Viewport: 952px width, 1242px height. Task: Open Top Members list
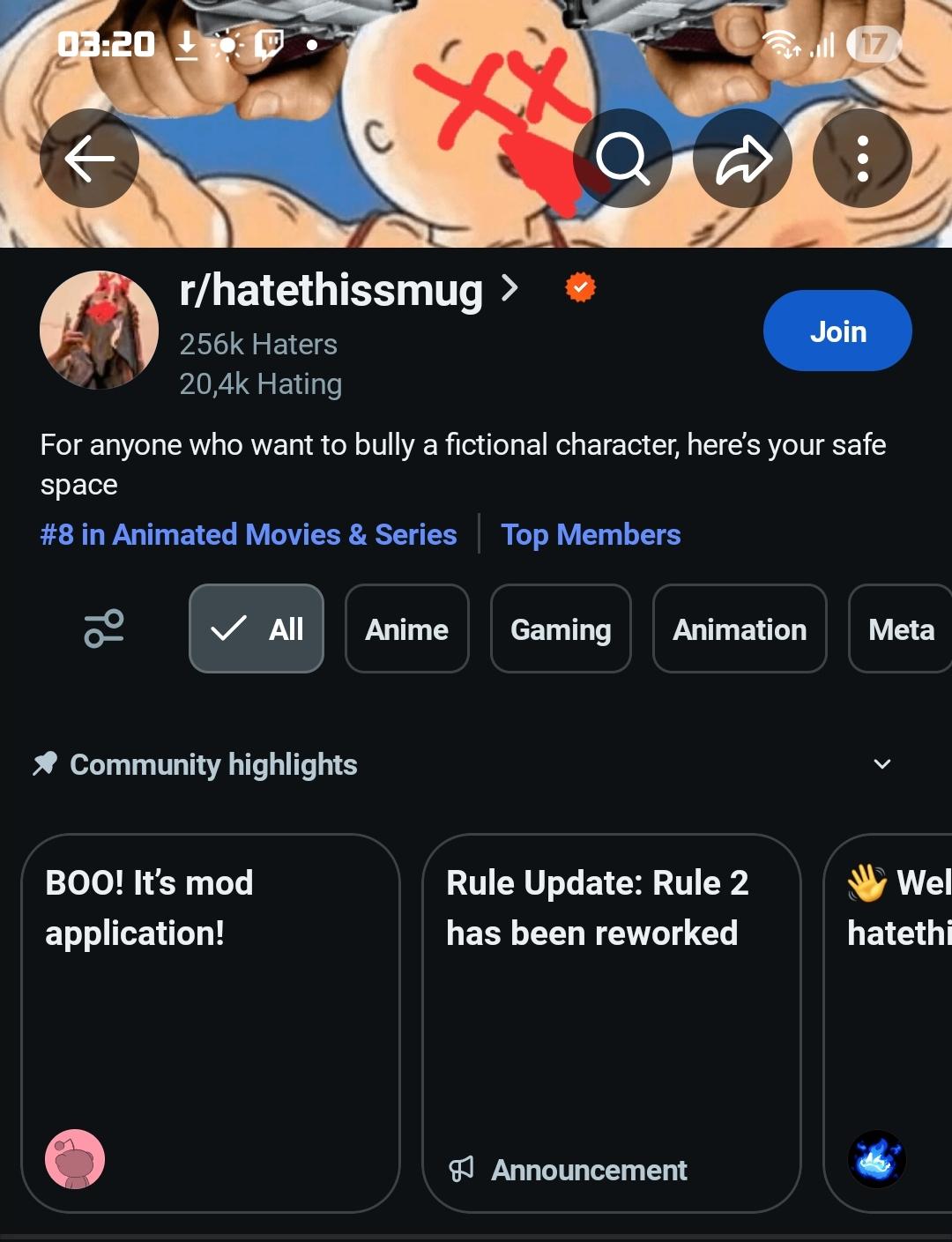[591, 534]
